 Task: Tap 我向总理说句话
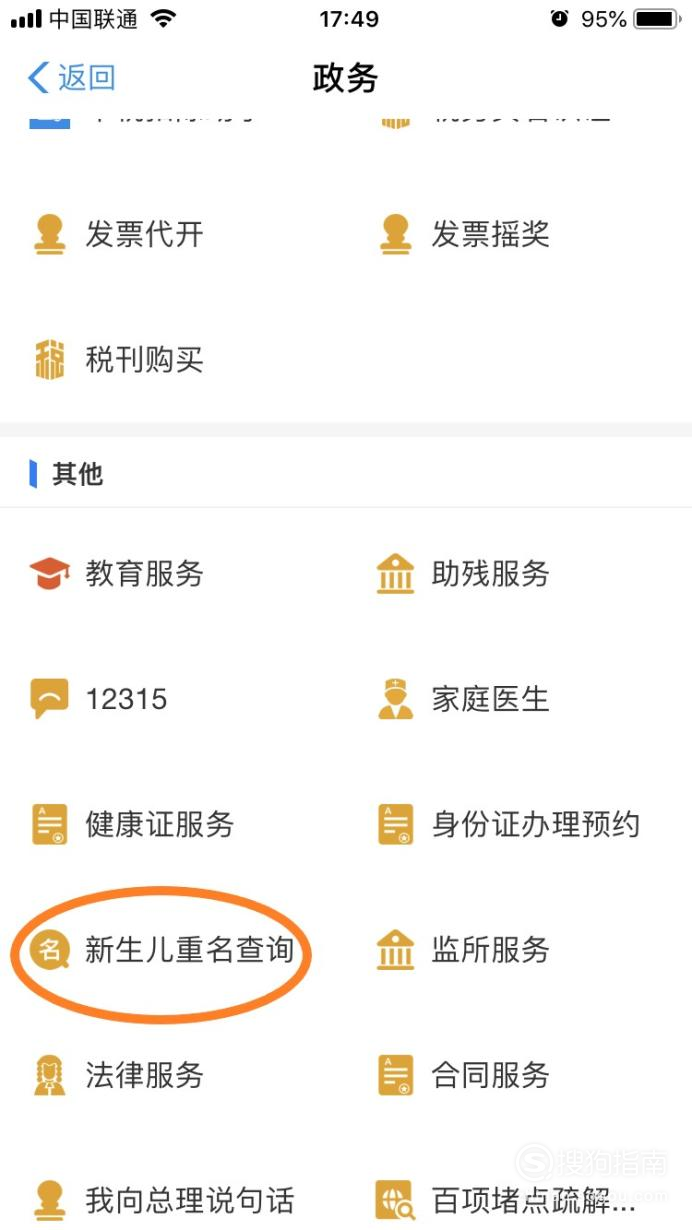(x=162, y=1199)
